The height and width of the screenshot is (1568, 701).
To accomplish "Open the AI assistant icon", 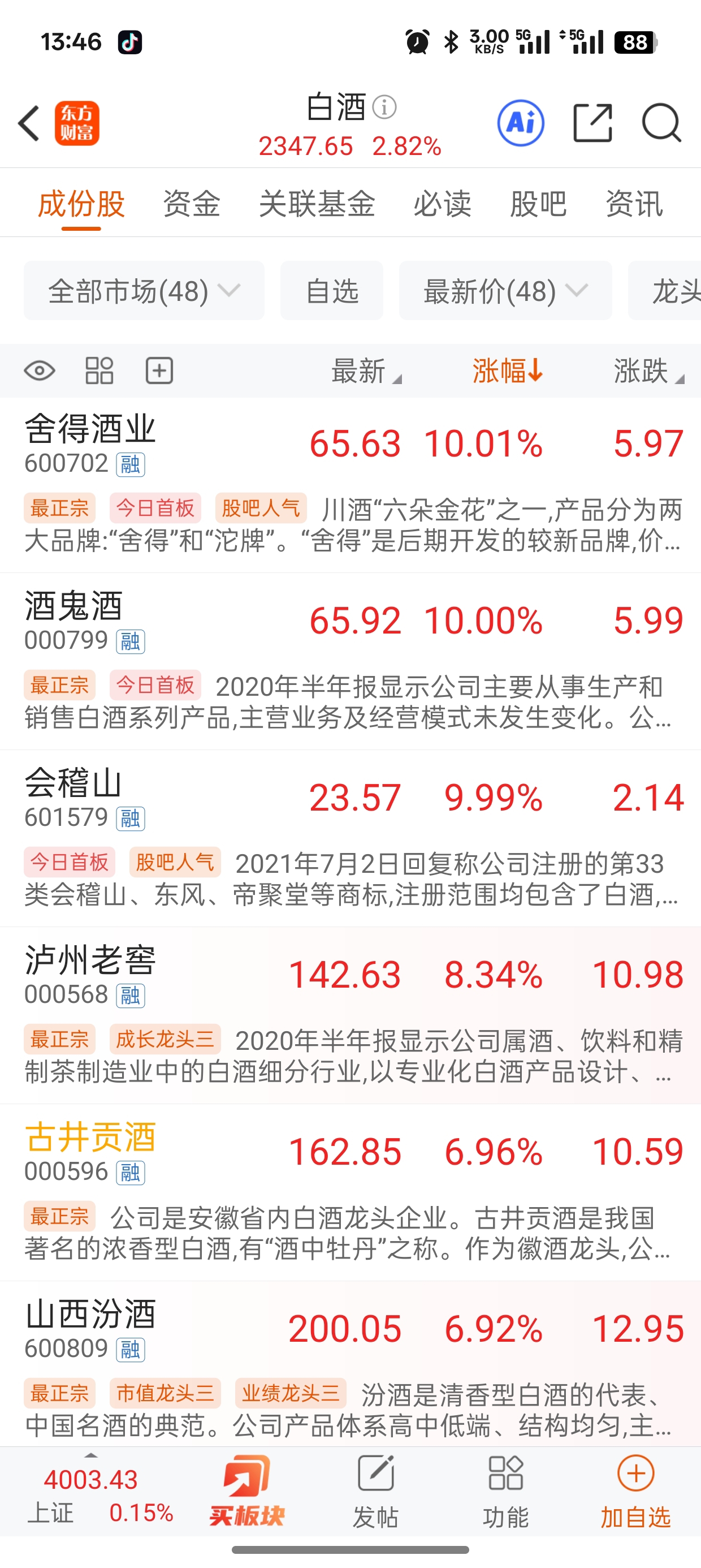I will (521, 123).
